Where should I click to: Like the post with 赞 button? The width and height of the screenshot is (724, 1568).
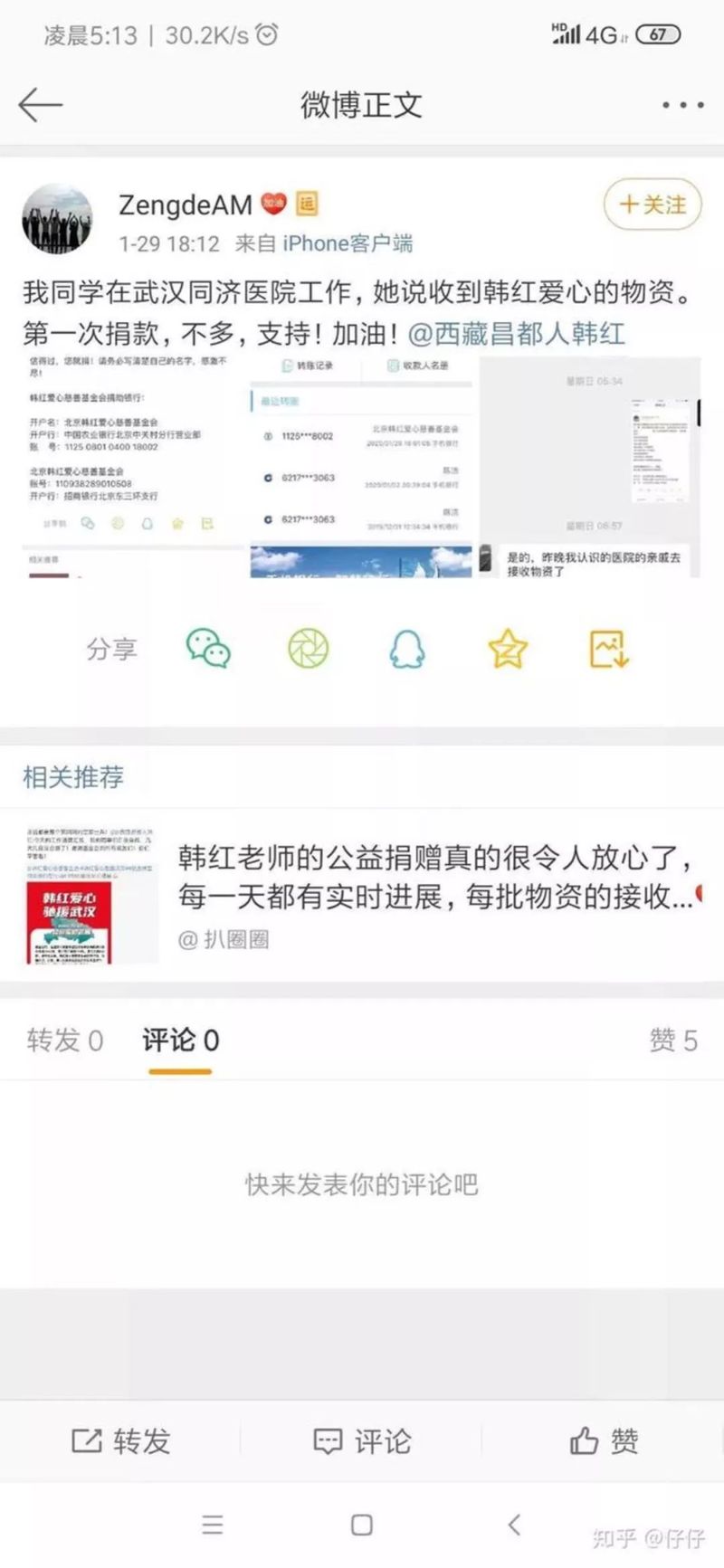(x=604, y=1440)
